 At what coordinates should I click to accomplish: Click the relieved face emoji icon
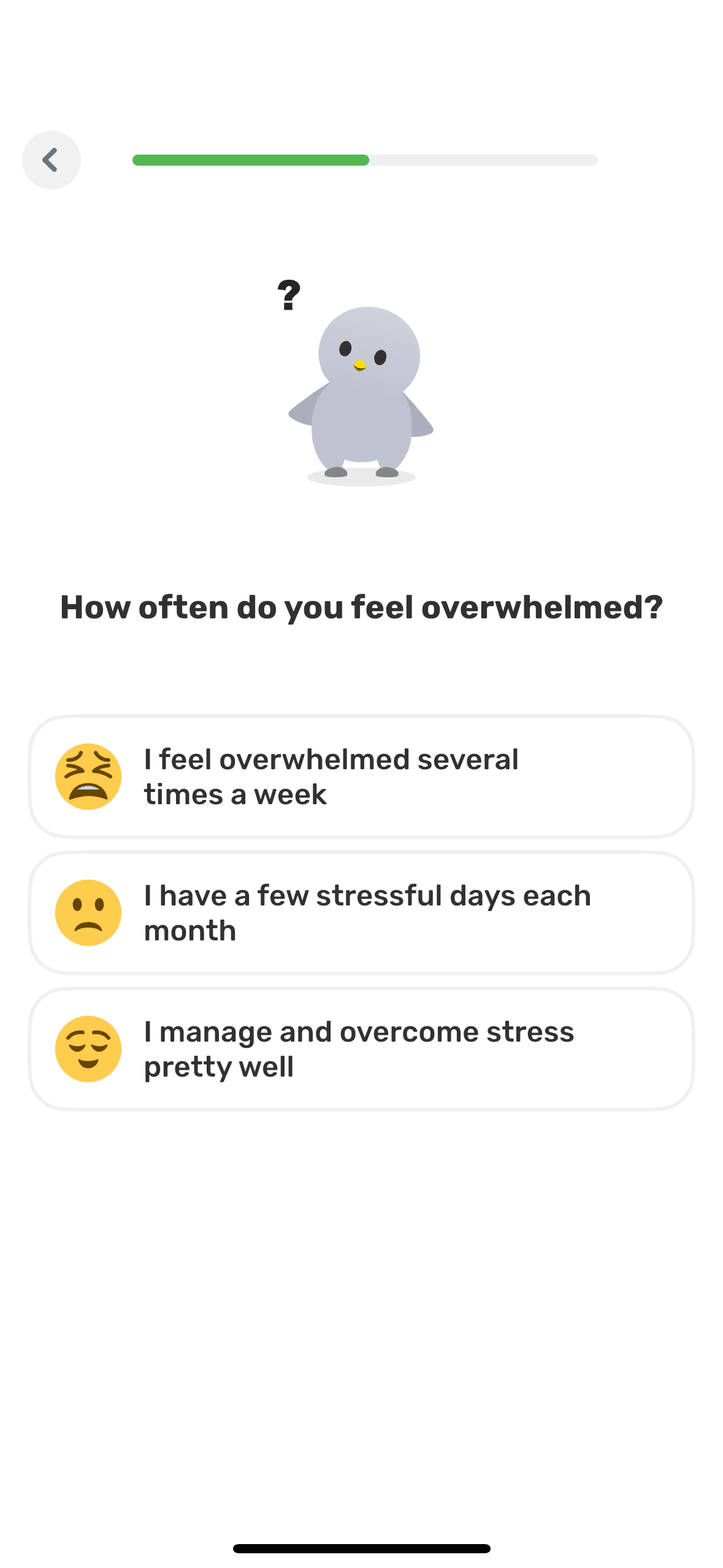coord(88,1048)
